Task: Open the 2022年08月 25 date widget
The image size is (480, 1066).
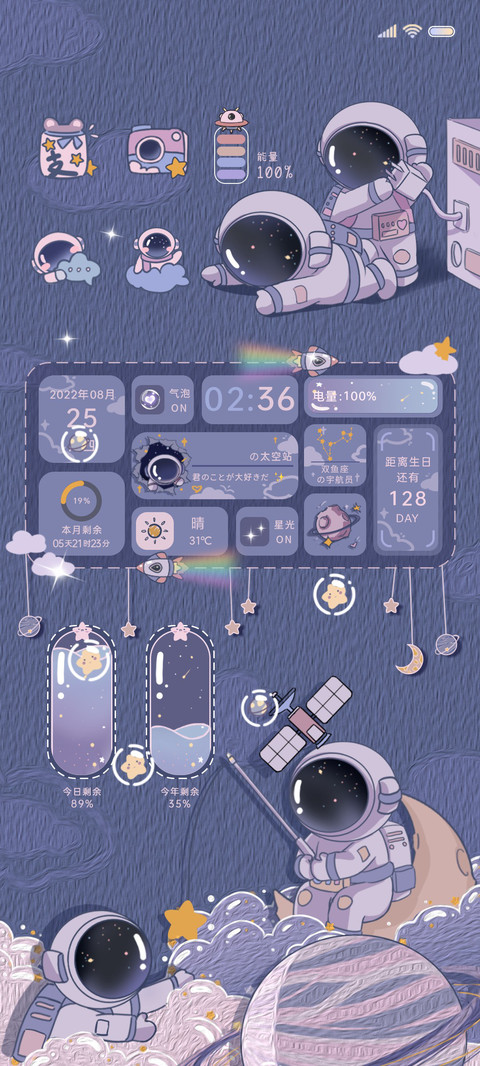Action: (82, 419)
